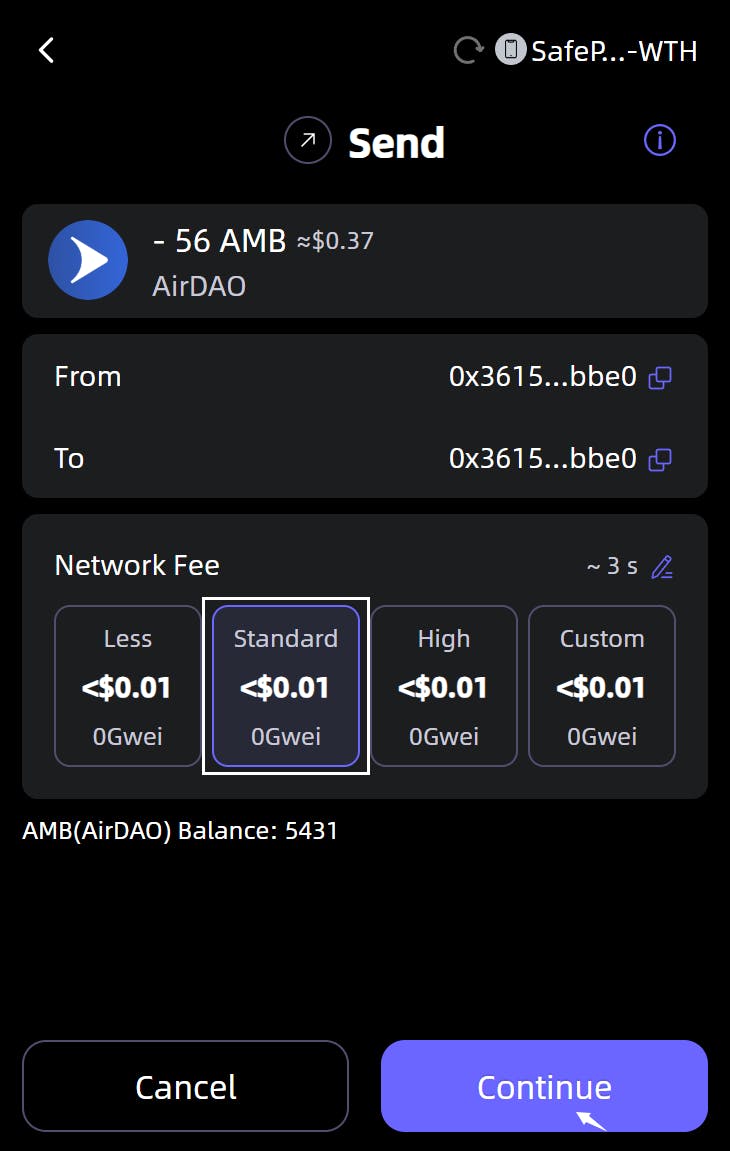Cancel the send transaction
730x1151 pixels.
click(x=186, y=1086)
